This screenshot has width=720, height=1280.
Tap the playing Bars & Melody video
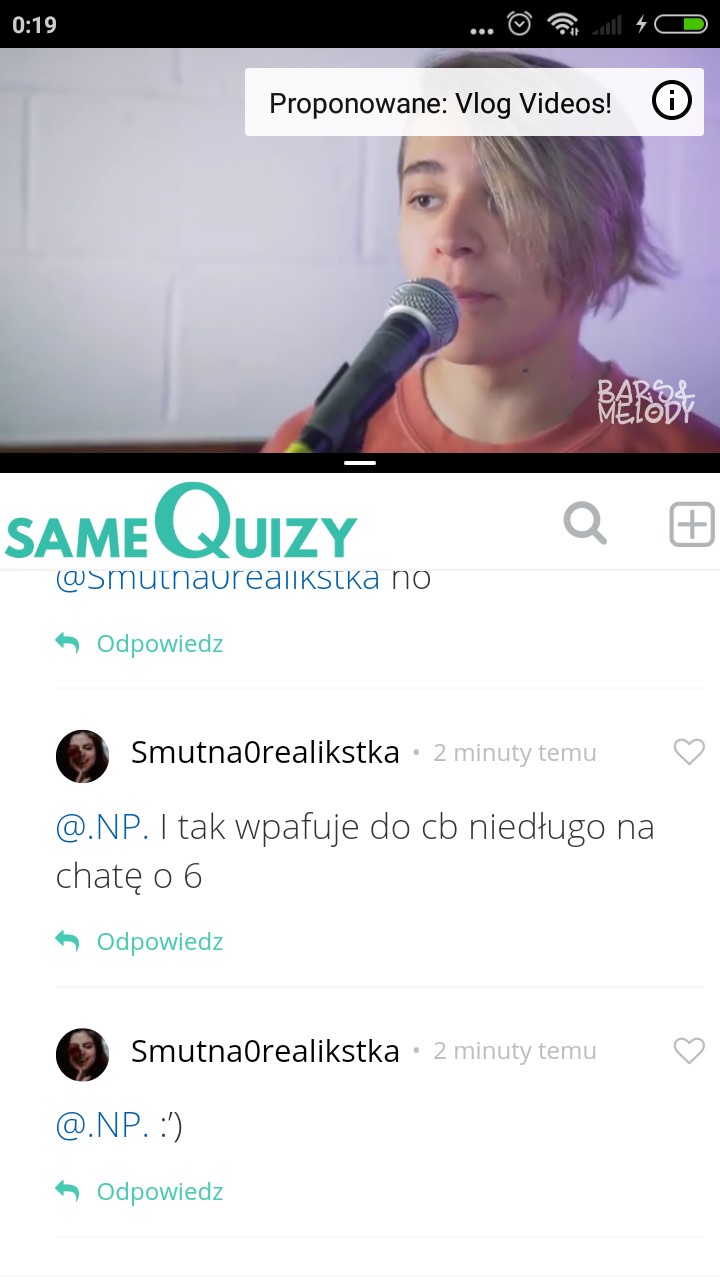300,300
